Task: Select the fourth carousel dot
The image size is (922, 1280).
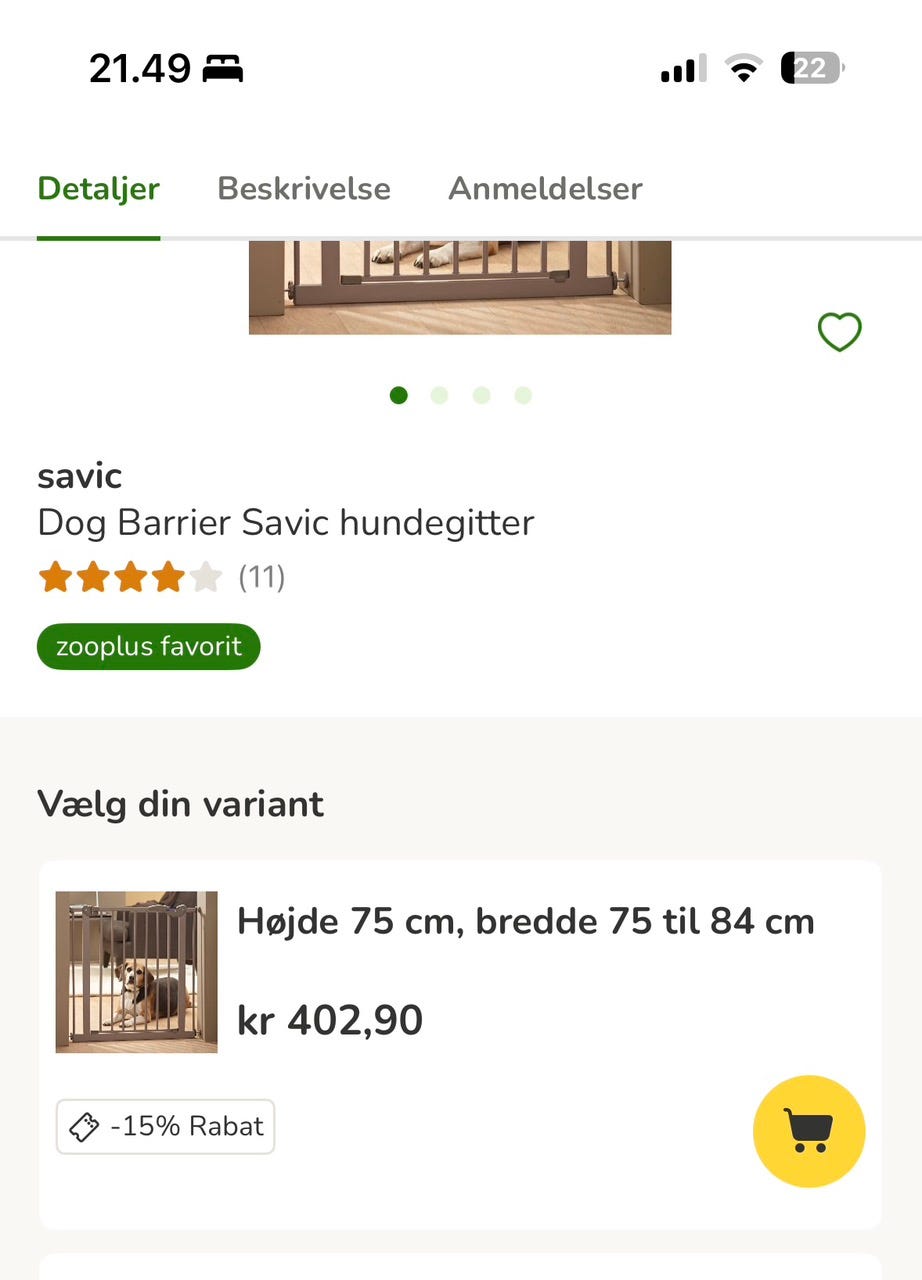Action: point(523,395)
